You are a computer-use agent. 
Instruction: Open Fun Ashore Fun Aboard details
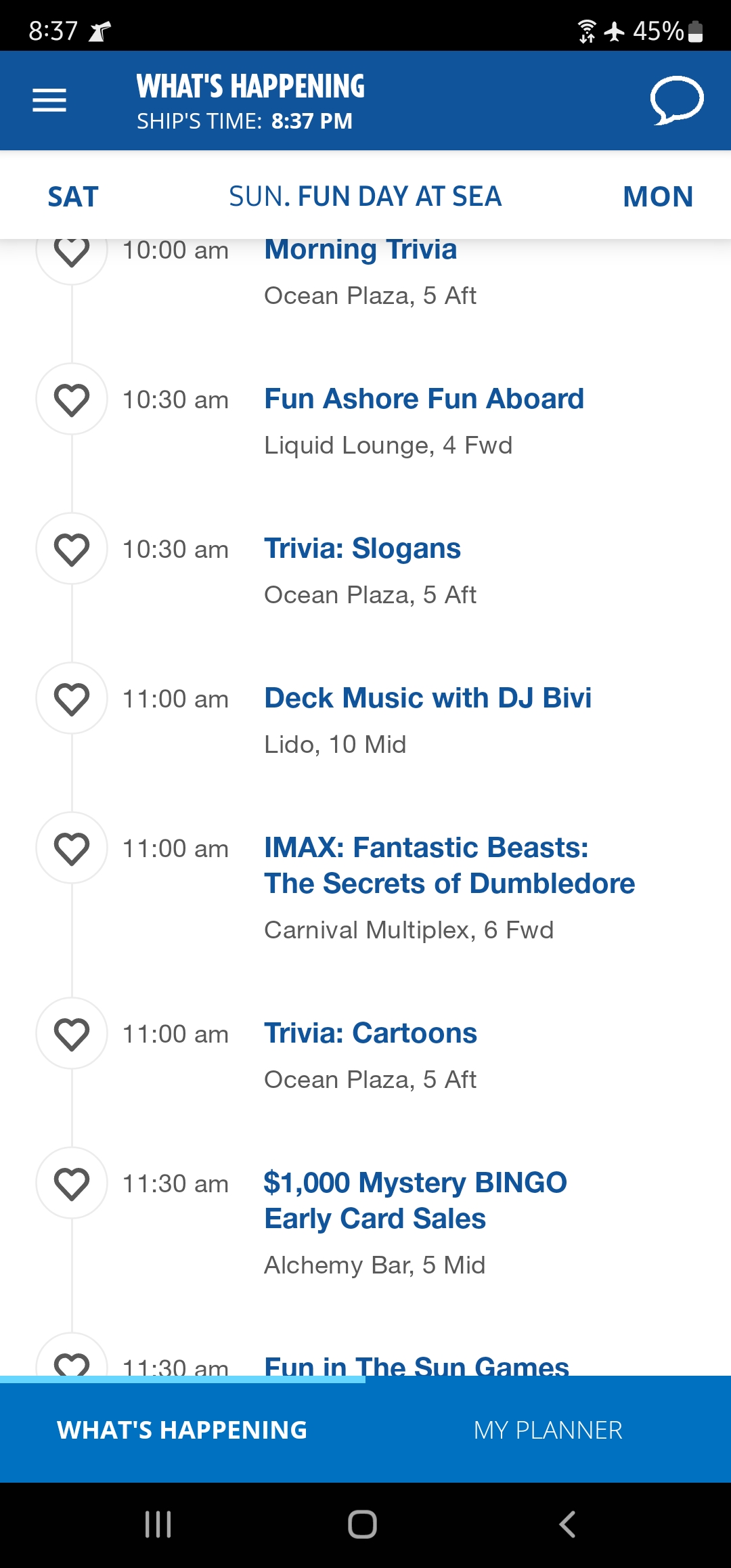(424, 399)
